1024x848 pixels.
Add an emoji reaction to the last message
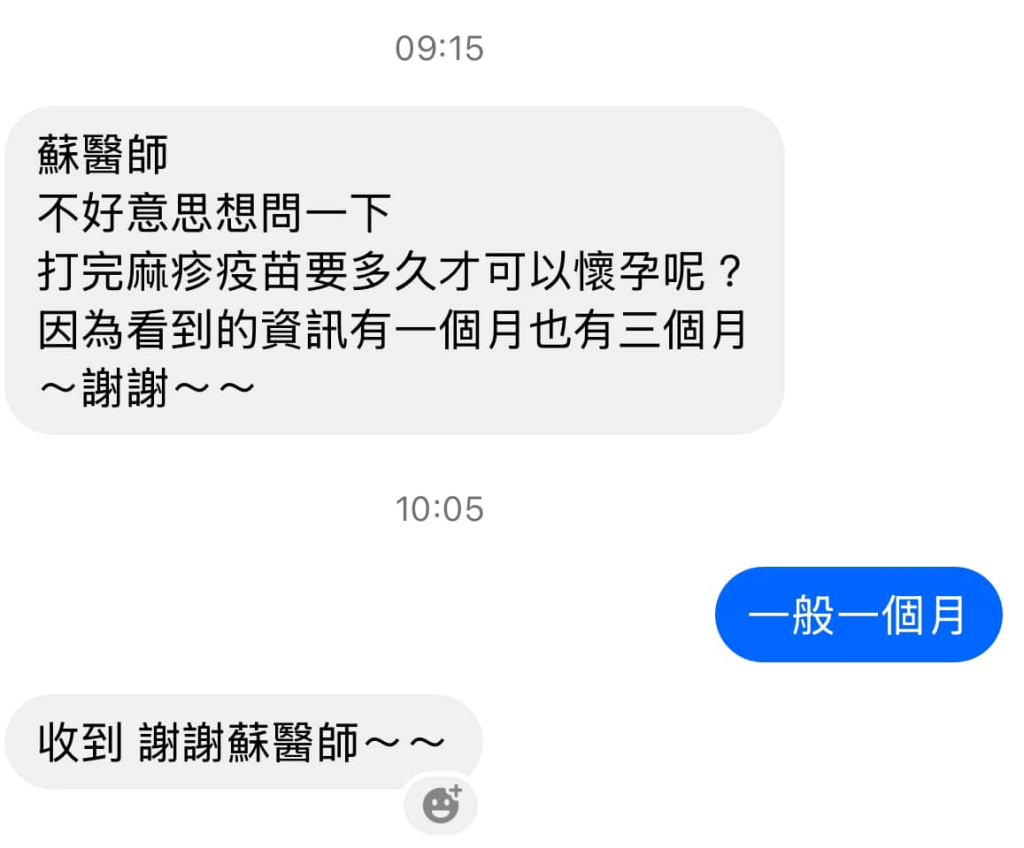pyautogui.click(x=441, y=804)
